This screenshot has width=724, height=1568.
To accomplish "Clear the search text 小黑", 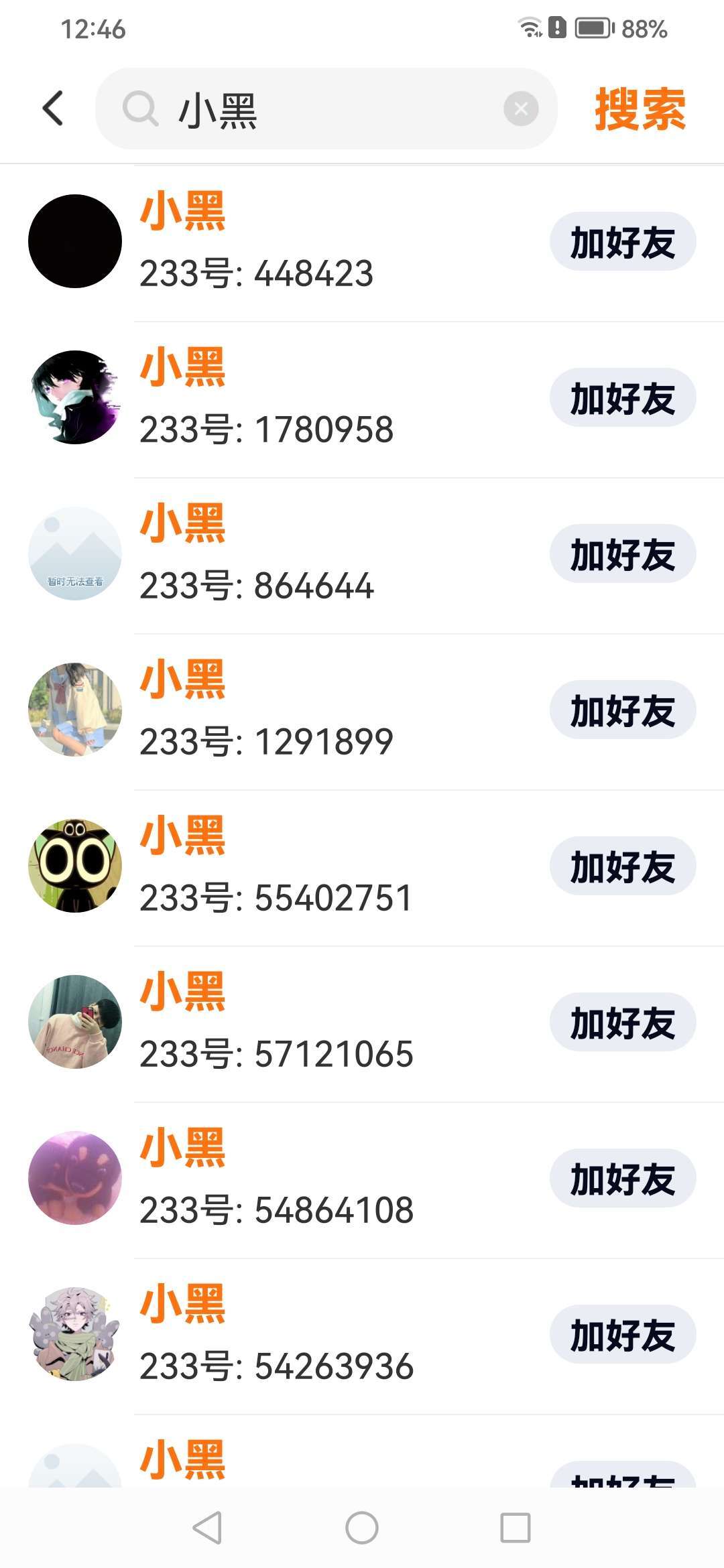I will click(x=521, y=109).
